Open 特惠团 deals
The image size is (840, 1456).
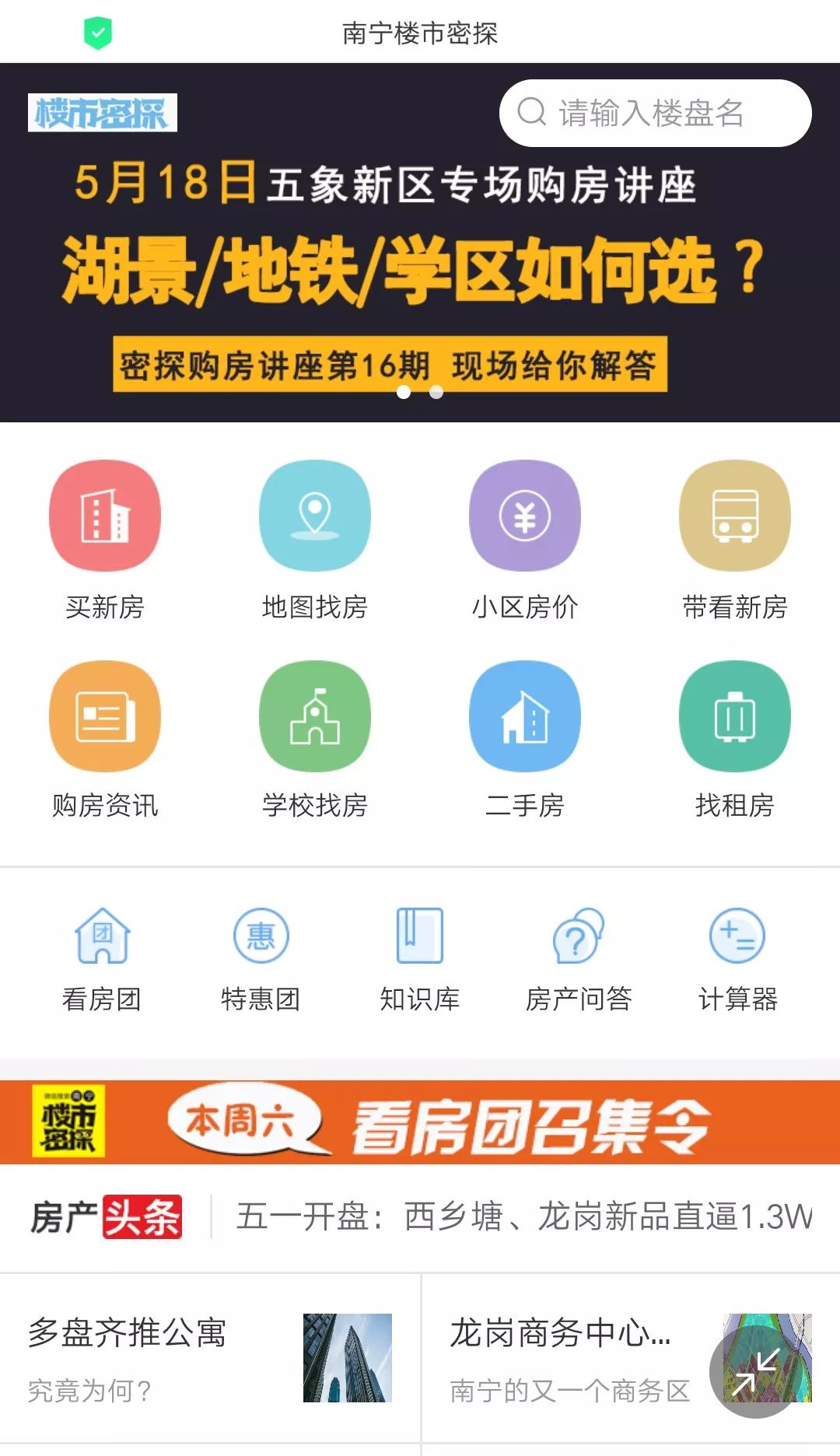[261, 961]
